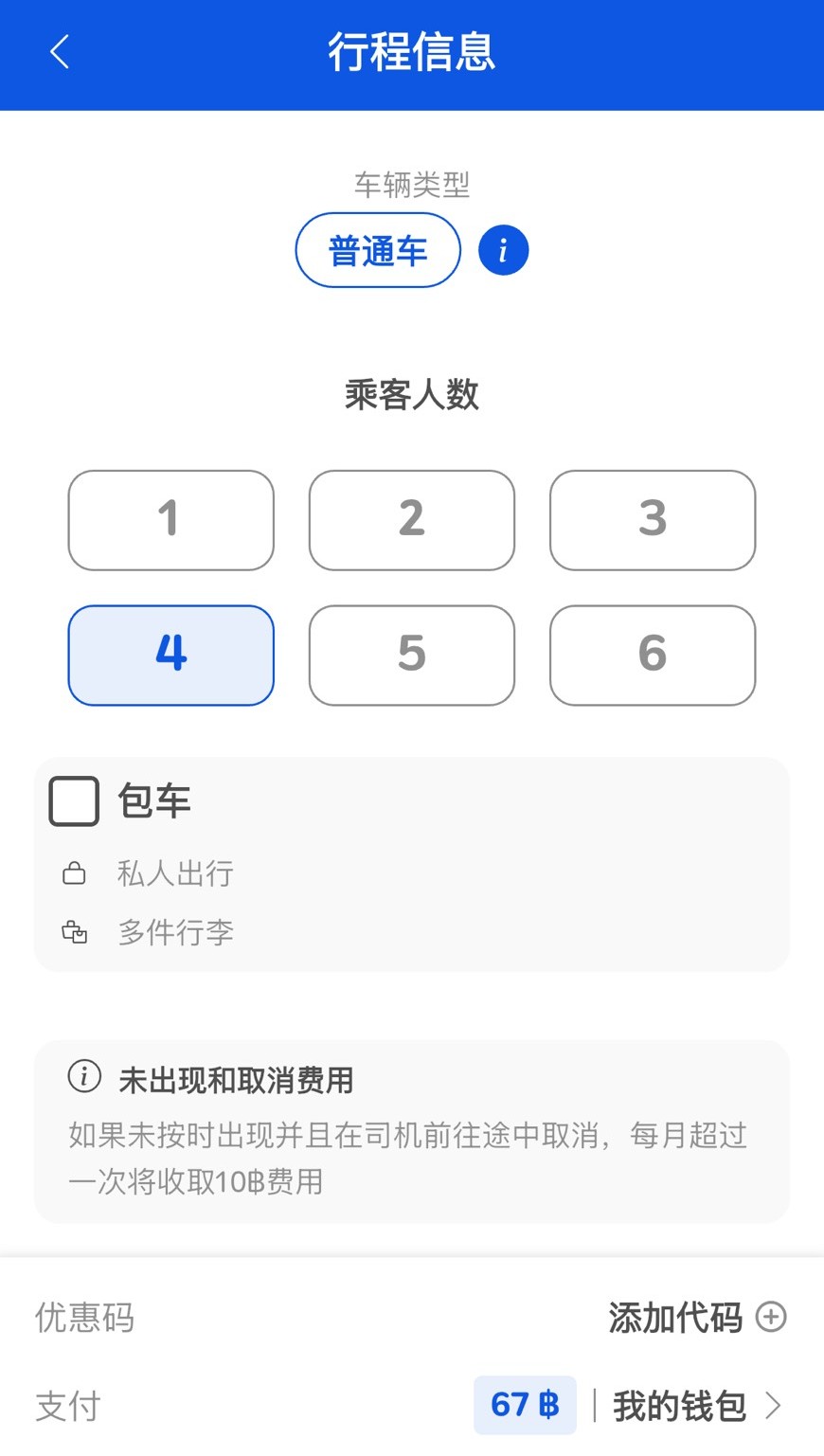Select the 普通车 vehicle type

[x=378, y=251]
